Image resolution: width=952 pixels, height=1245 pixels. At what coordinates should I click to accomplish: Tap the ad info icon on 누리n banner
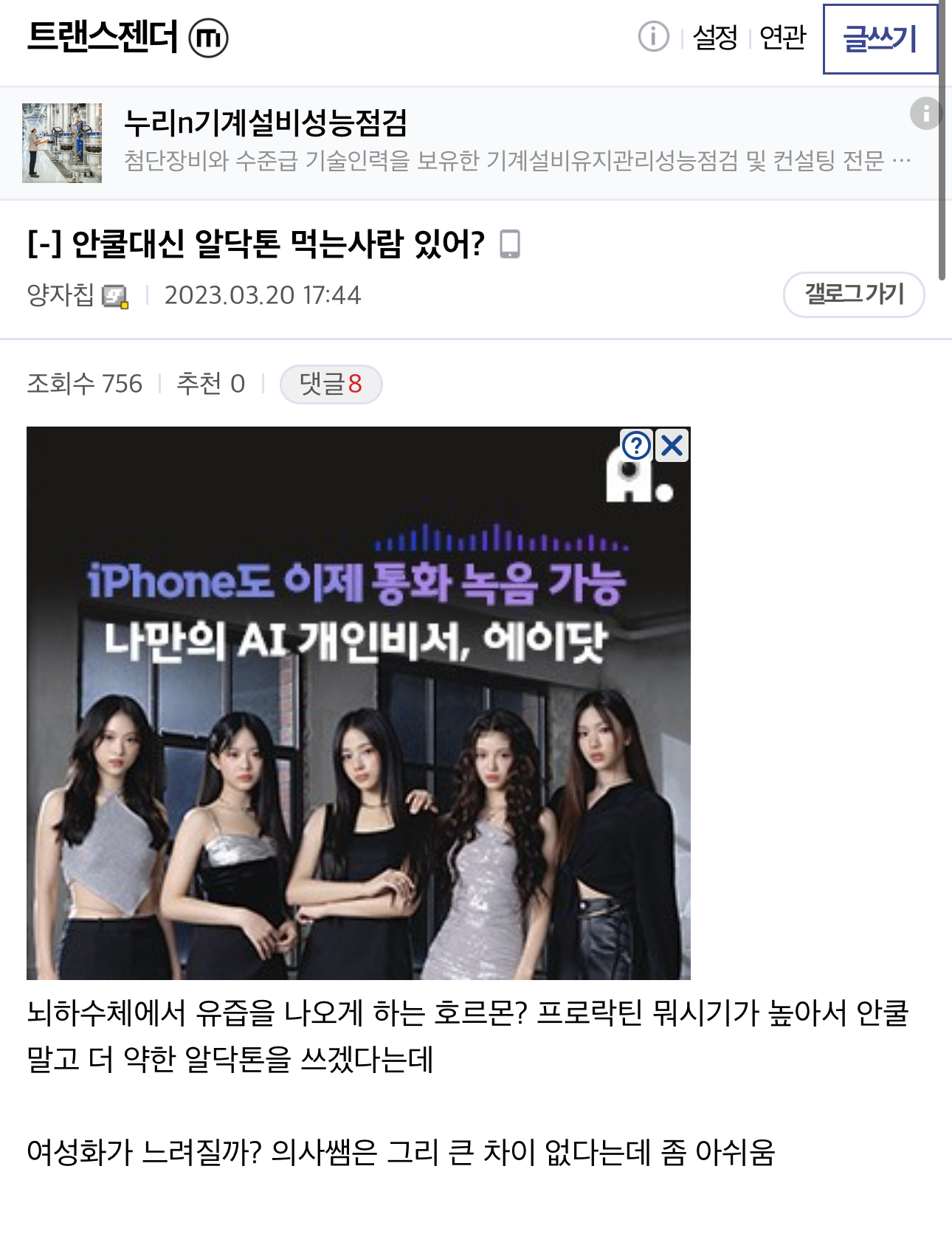pyautogui.click(x=925, y=114)
